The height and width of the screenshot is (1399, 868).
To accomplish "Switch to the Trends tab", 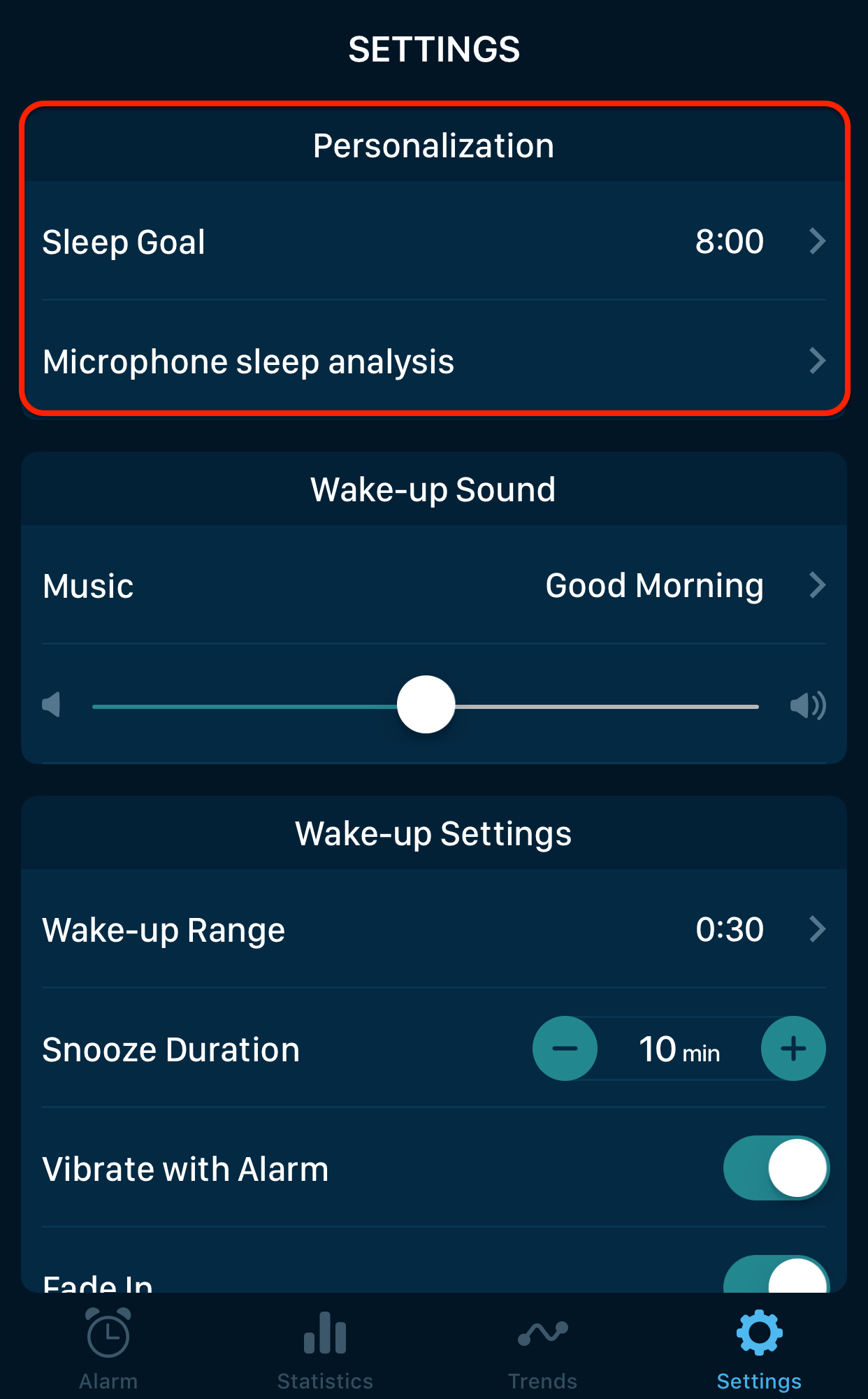I will pos(542,1349).
